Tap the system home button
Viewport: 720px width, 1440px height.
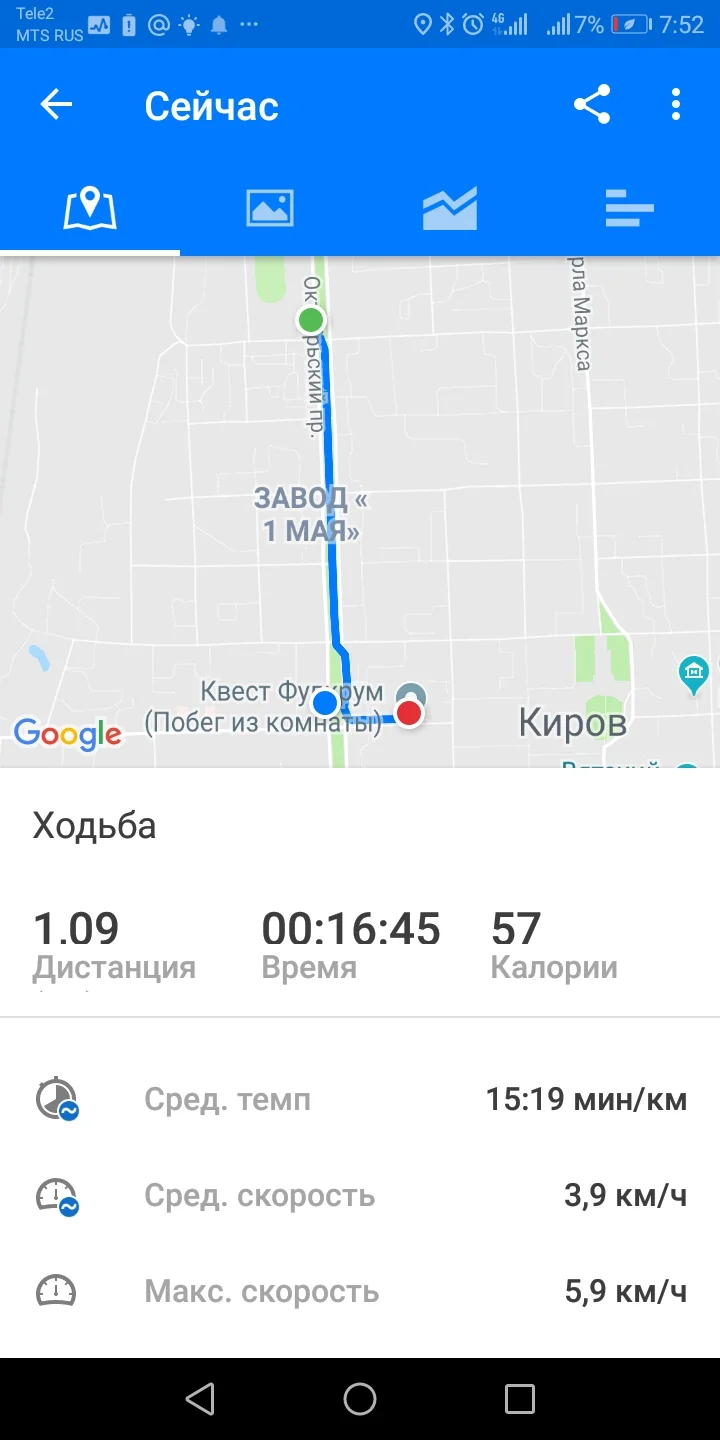click(360, 1399)
